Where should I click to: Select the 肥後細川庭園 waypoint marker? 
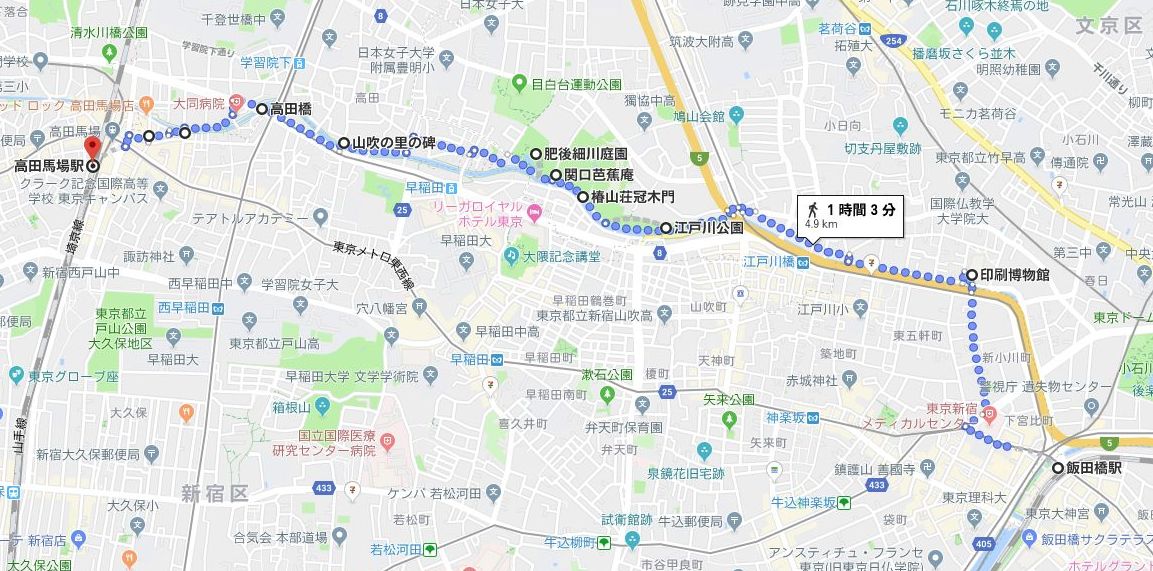pyautogui.click(x=537, y=154)
